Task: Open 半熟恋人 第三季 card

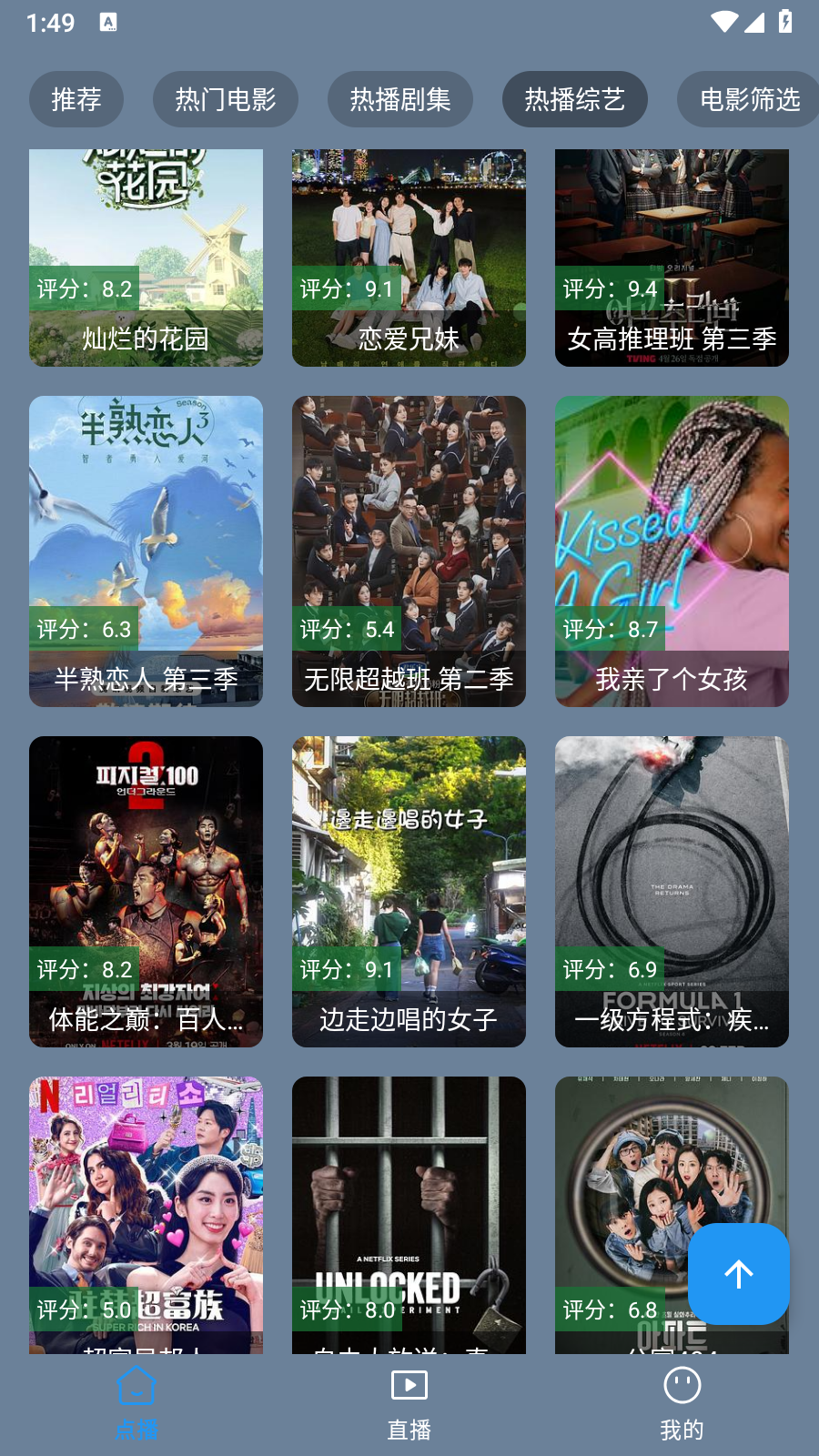Action: (x=146, y=551)
